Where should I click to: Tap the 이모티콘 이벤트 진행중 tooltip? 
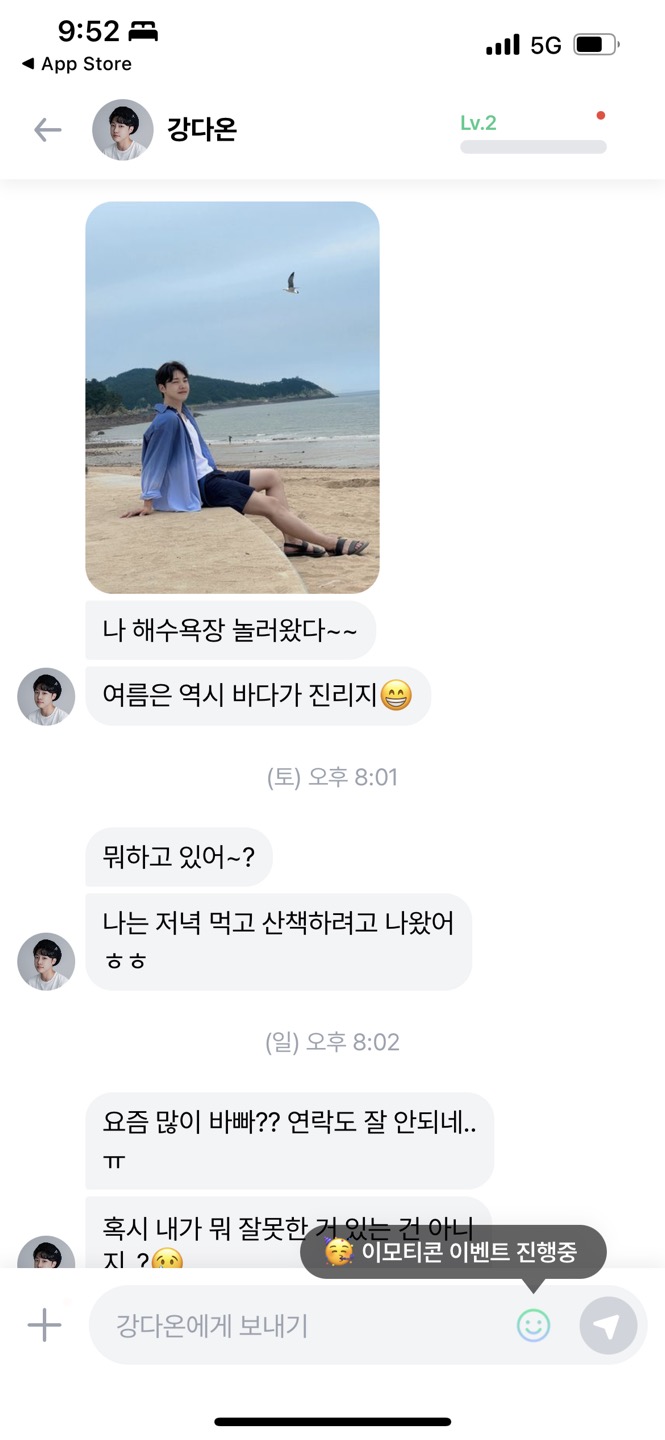(x=453, y=1252)
